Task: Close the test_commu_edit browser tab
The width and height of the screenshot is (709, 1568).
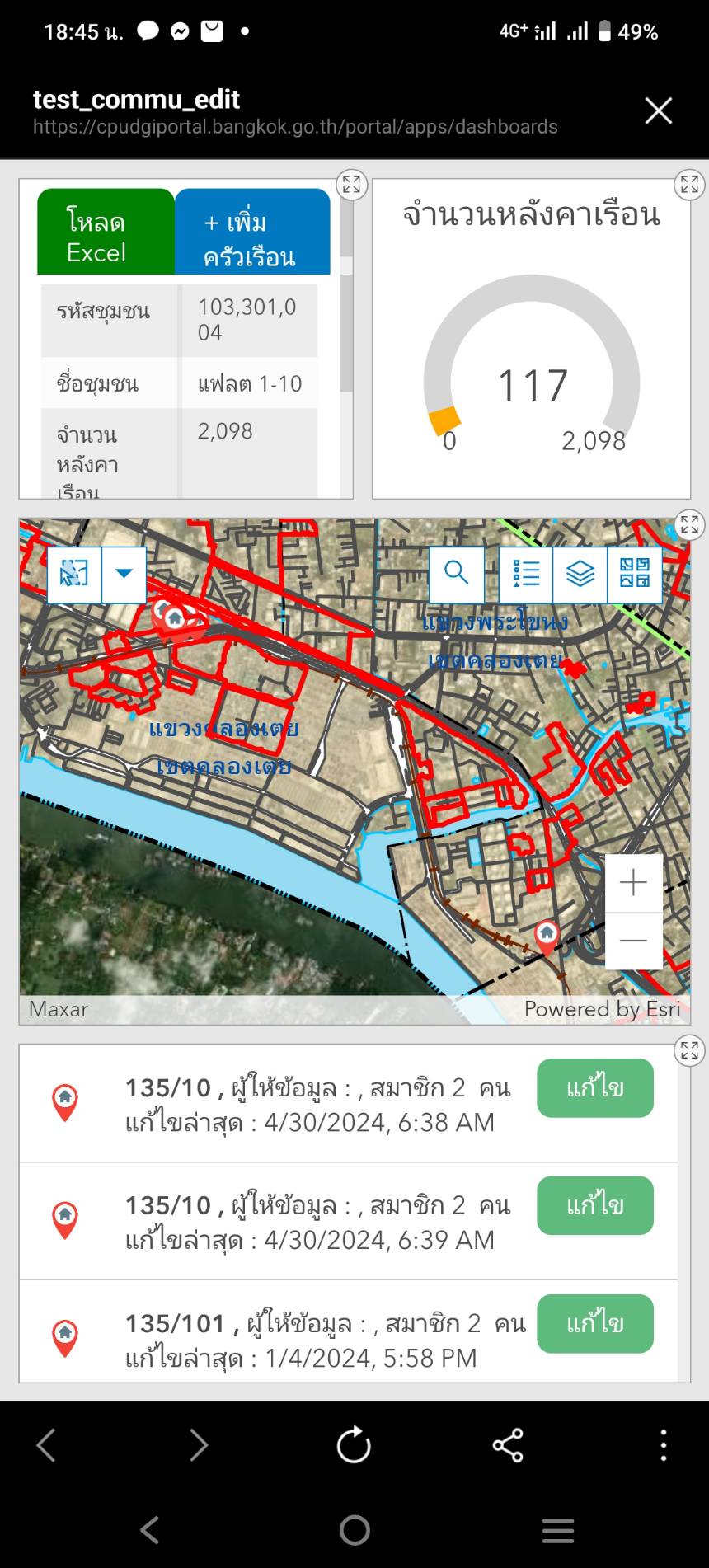Action: [x=658, y=110]
